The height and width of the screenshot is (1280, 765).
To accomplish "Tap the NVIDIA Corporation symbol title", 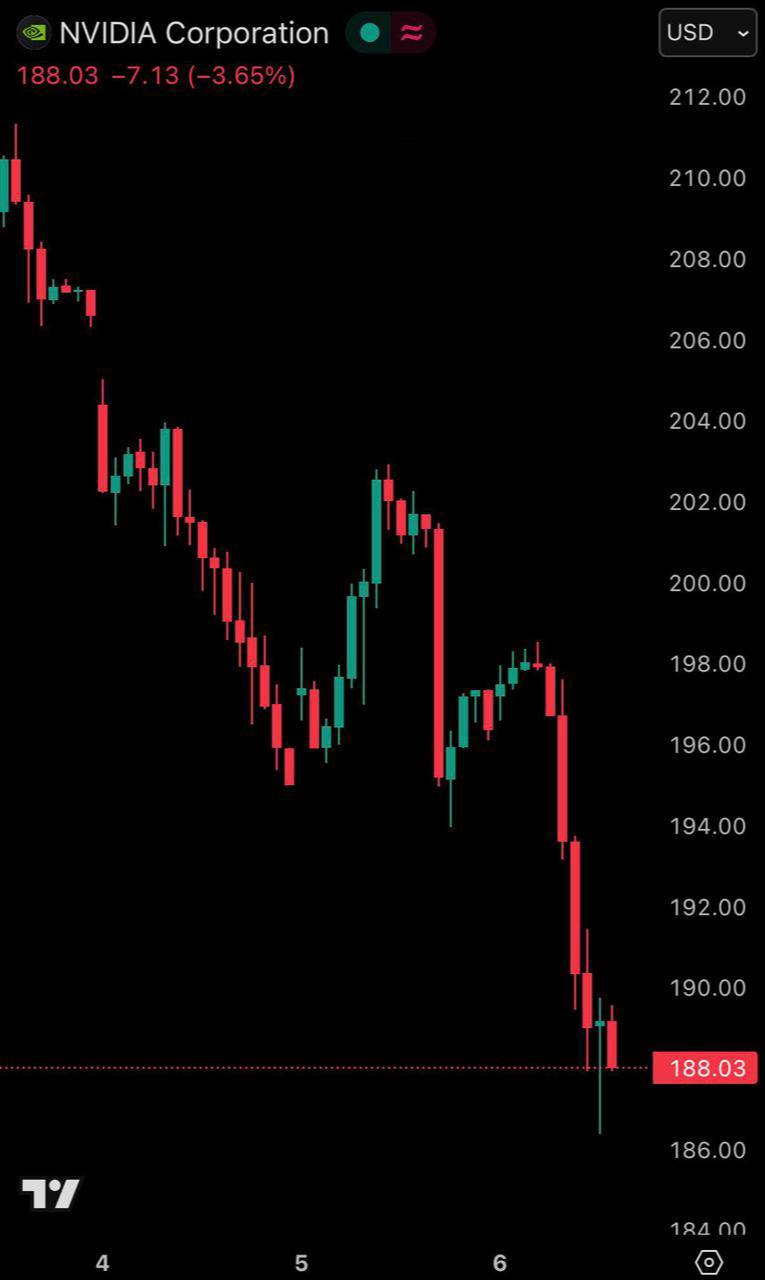I will coord(193,33).
